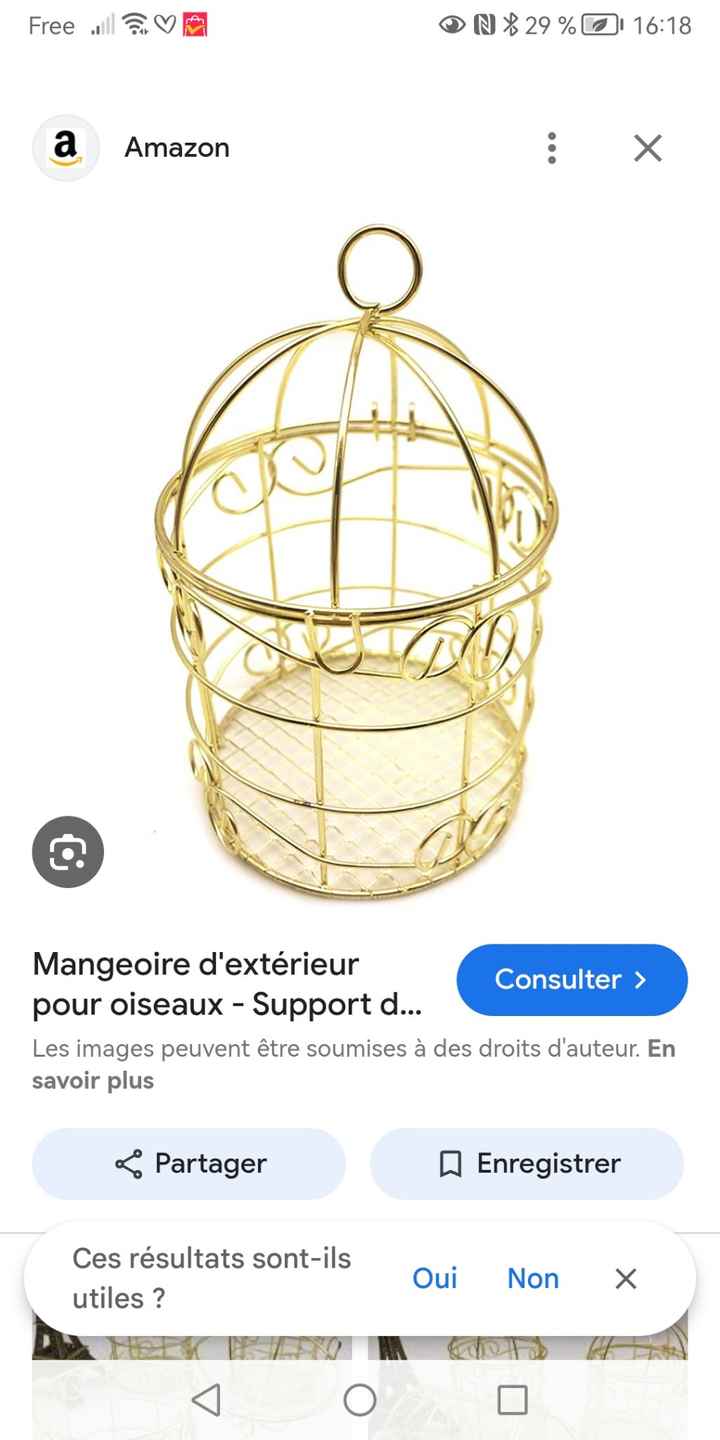Search this image with Google Lens
The height and width of the screenshot is (1440, 720).
68,852
